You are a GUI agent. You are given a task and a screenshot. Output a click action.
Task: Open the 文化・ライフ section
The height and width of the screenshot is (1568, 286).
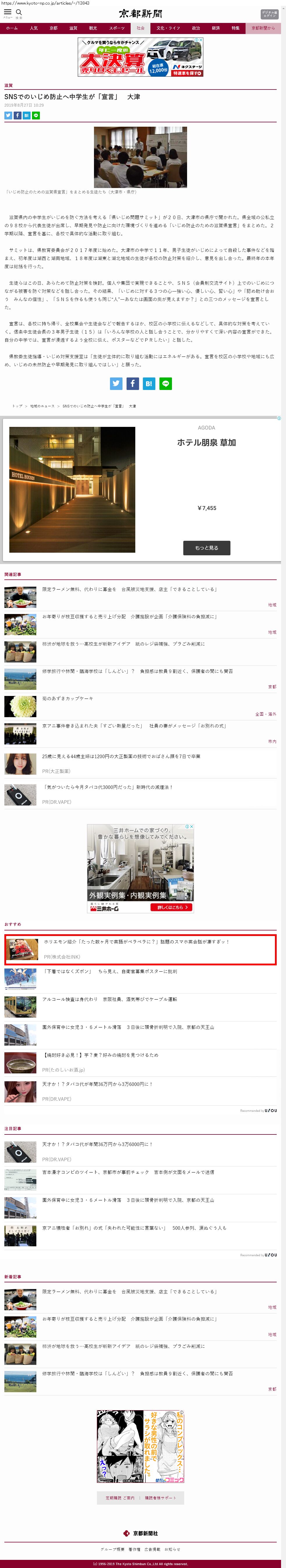[x=168, y=28]
